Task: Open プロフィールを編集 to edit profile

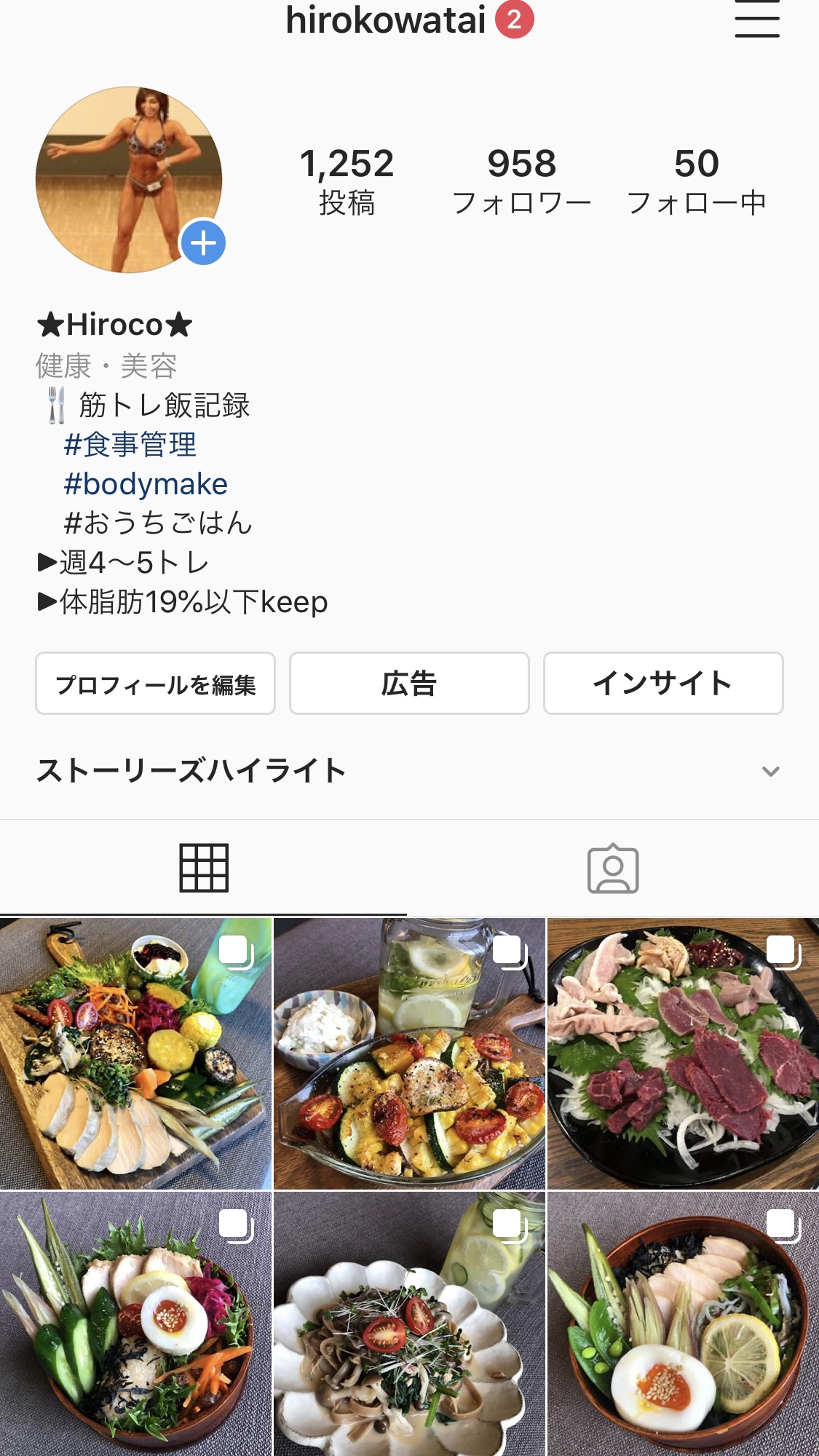Action: [155, 683]
